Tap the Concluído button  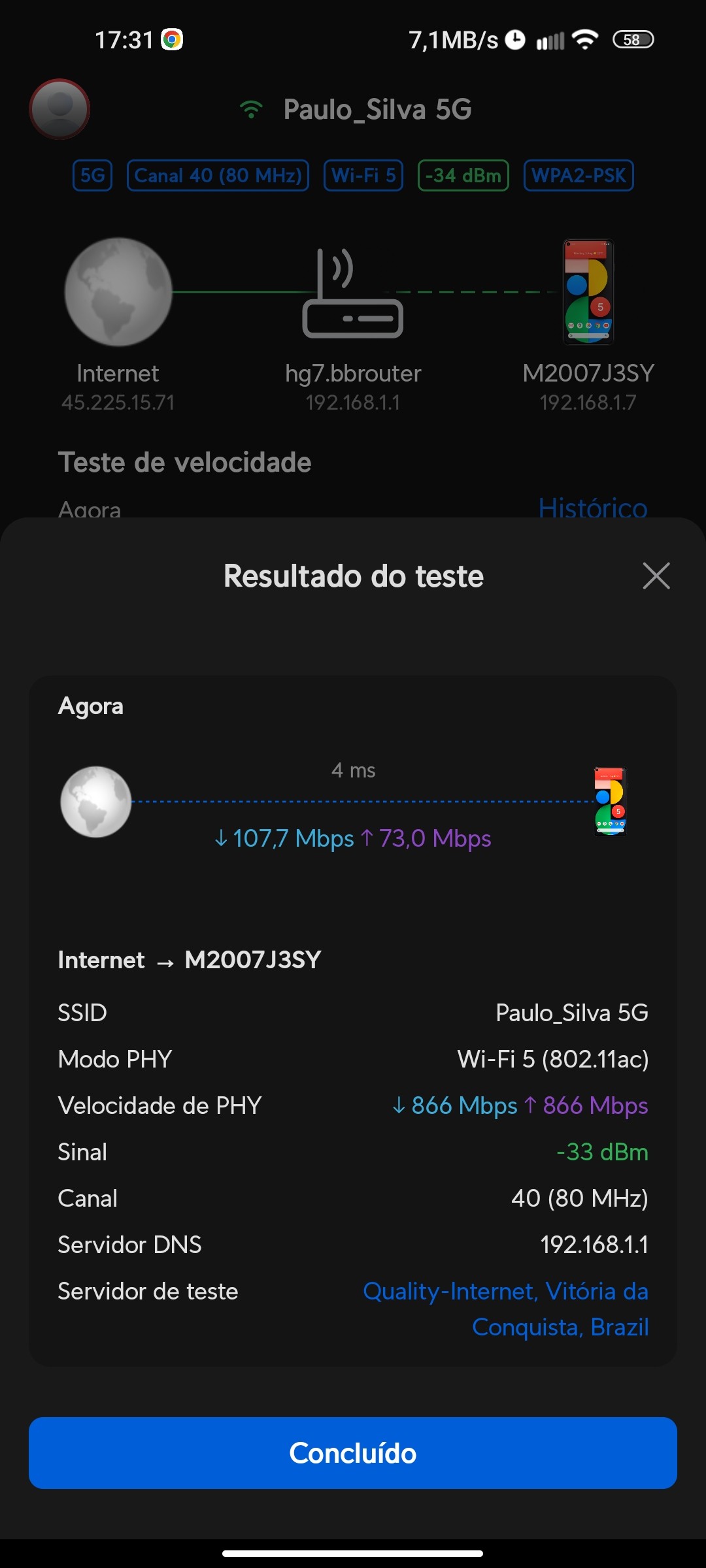(x=353, y=1453)
